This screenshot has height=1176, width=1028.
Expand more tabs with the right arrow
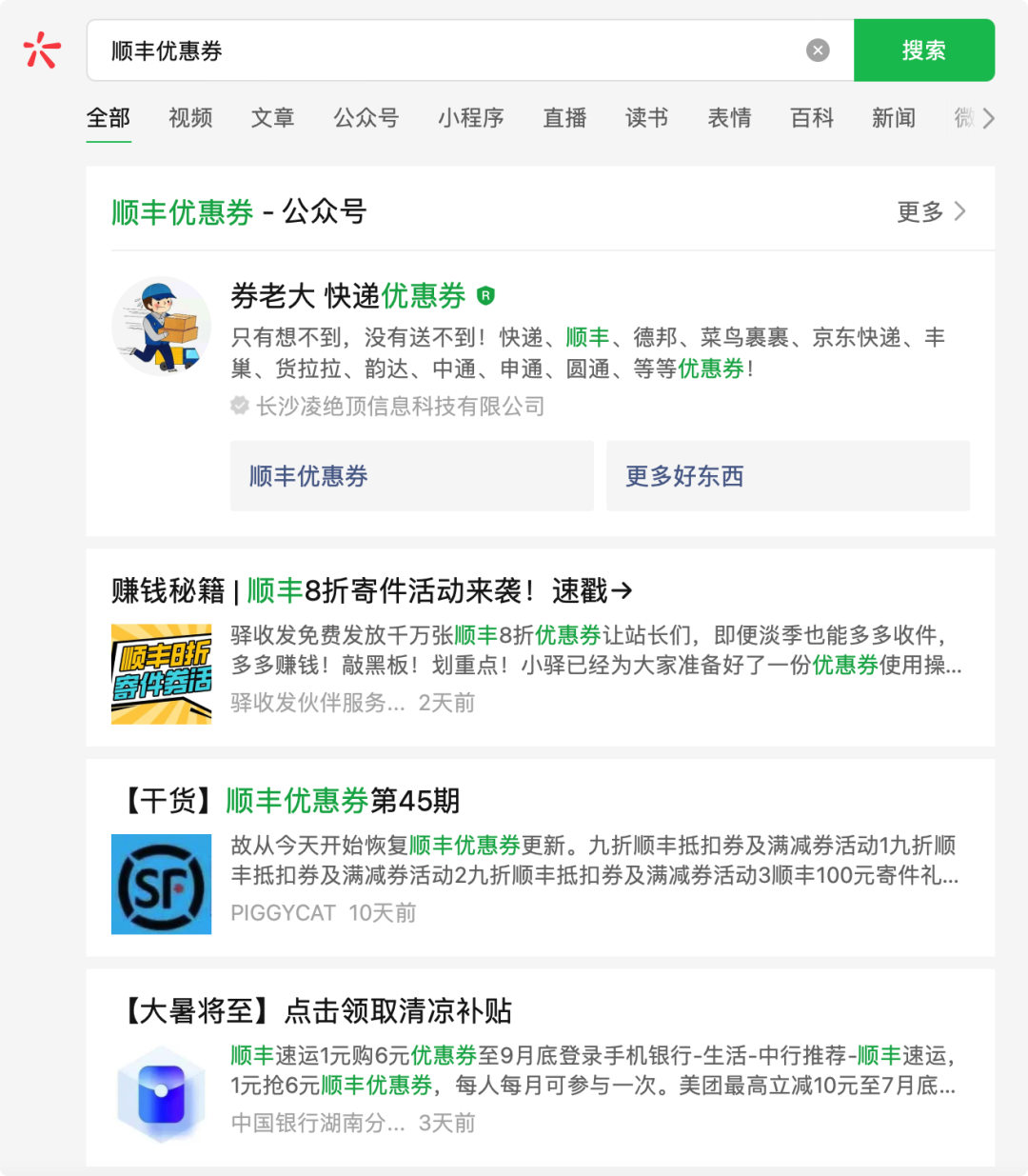click(988, 118)
